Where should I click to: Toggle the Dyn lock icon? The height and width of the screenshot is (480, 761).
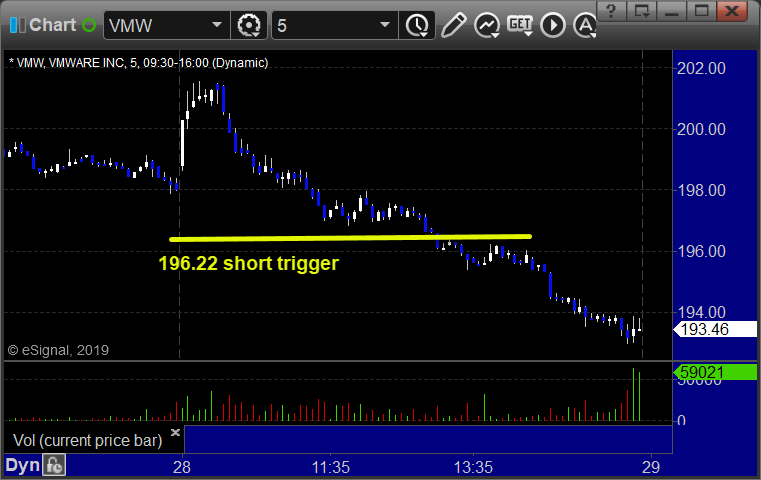(x=55, y=465)
